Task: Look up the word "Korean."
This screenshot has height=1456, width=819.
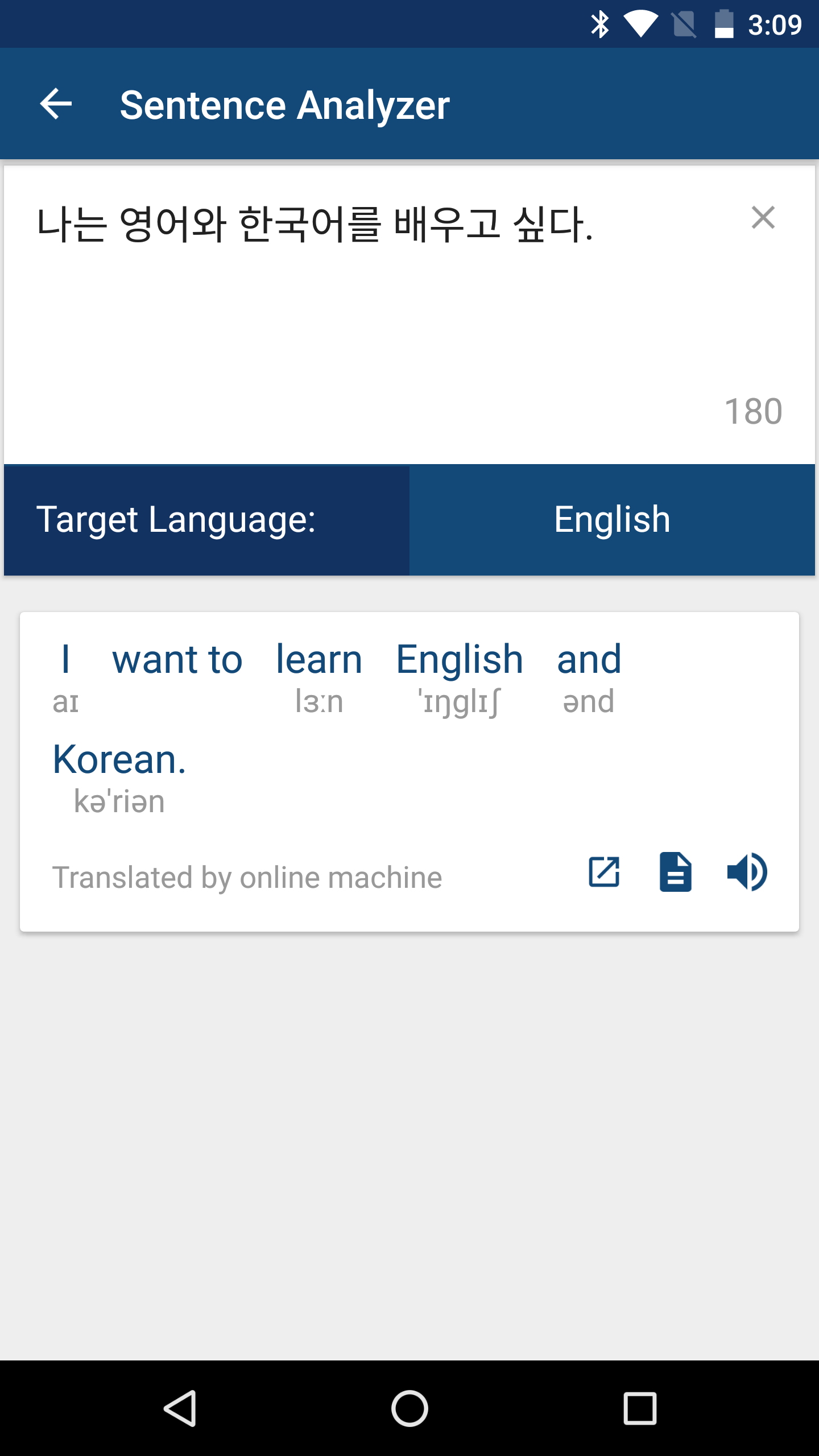Action: tap(119, 760)
